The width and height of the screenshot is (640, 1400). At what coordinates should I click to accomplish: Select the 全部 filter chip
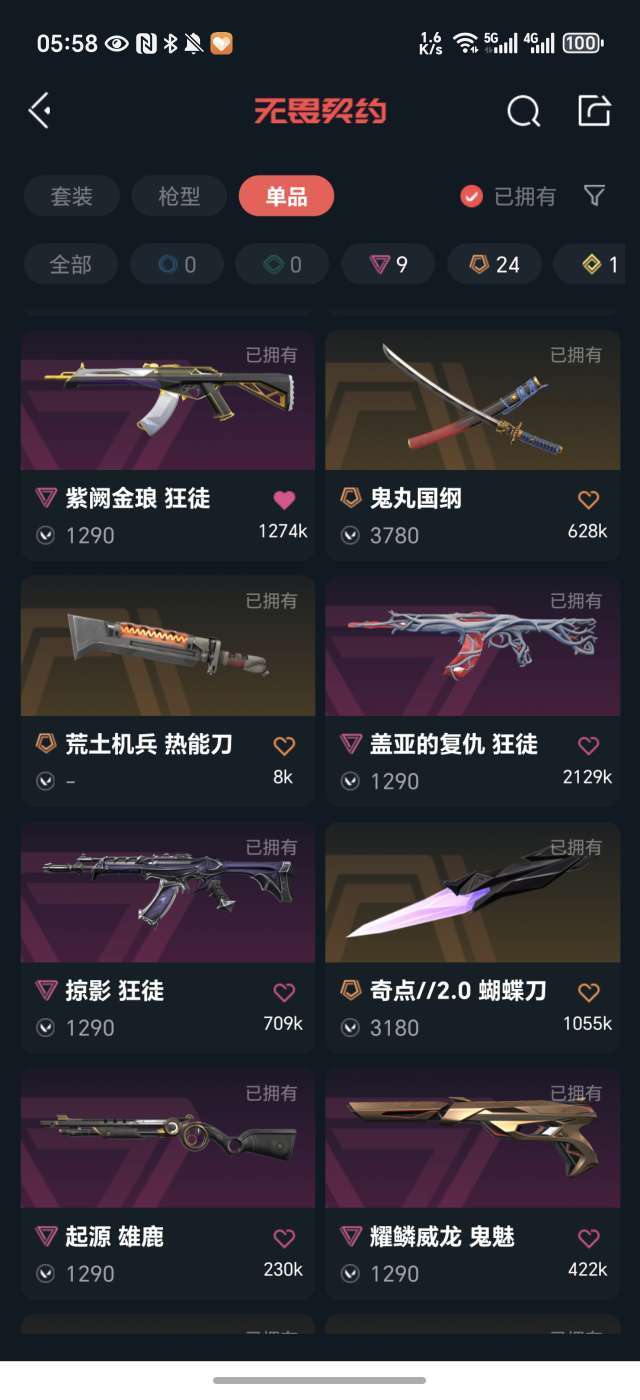click(70, 264)
